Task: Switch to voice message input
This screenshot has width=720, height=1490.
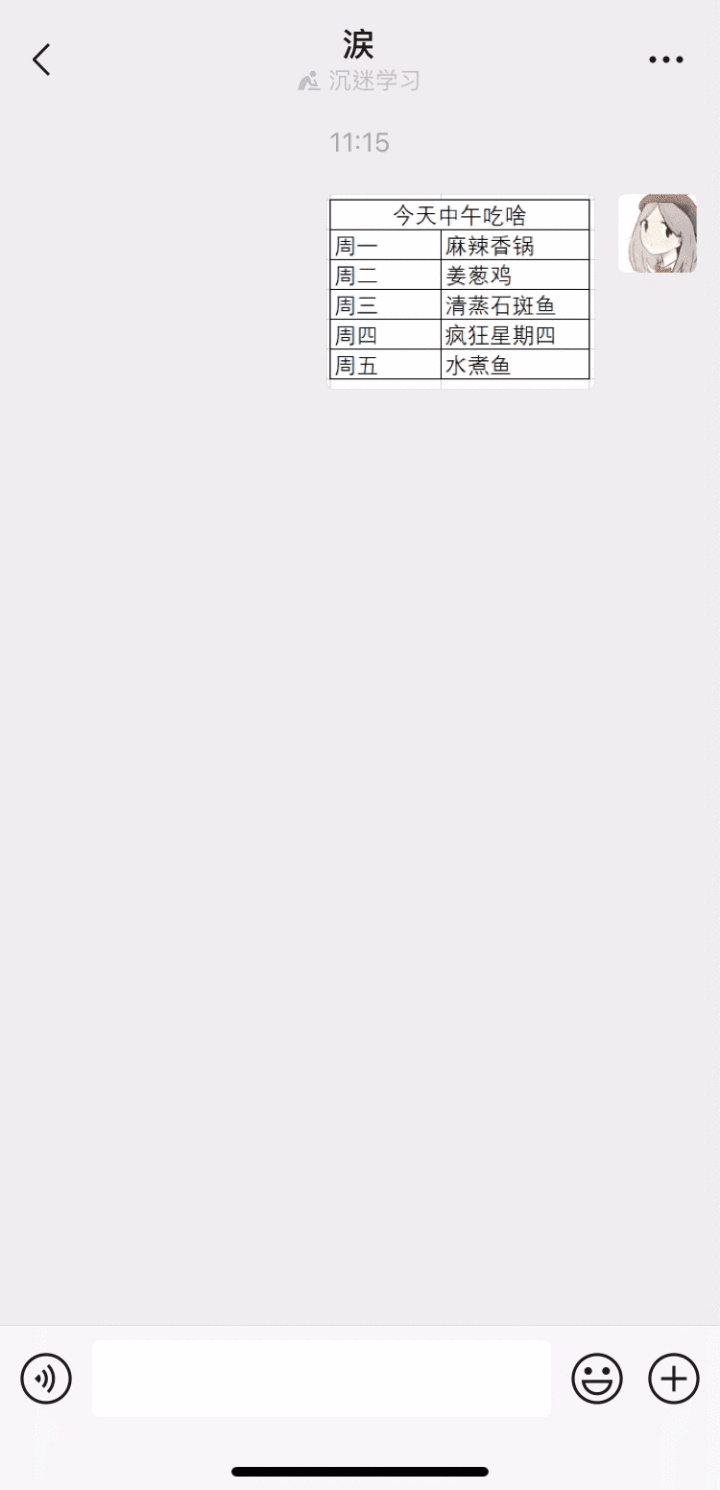Action: (x=46, y=1379)
